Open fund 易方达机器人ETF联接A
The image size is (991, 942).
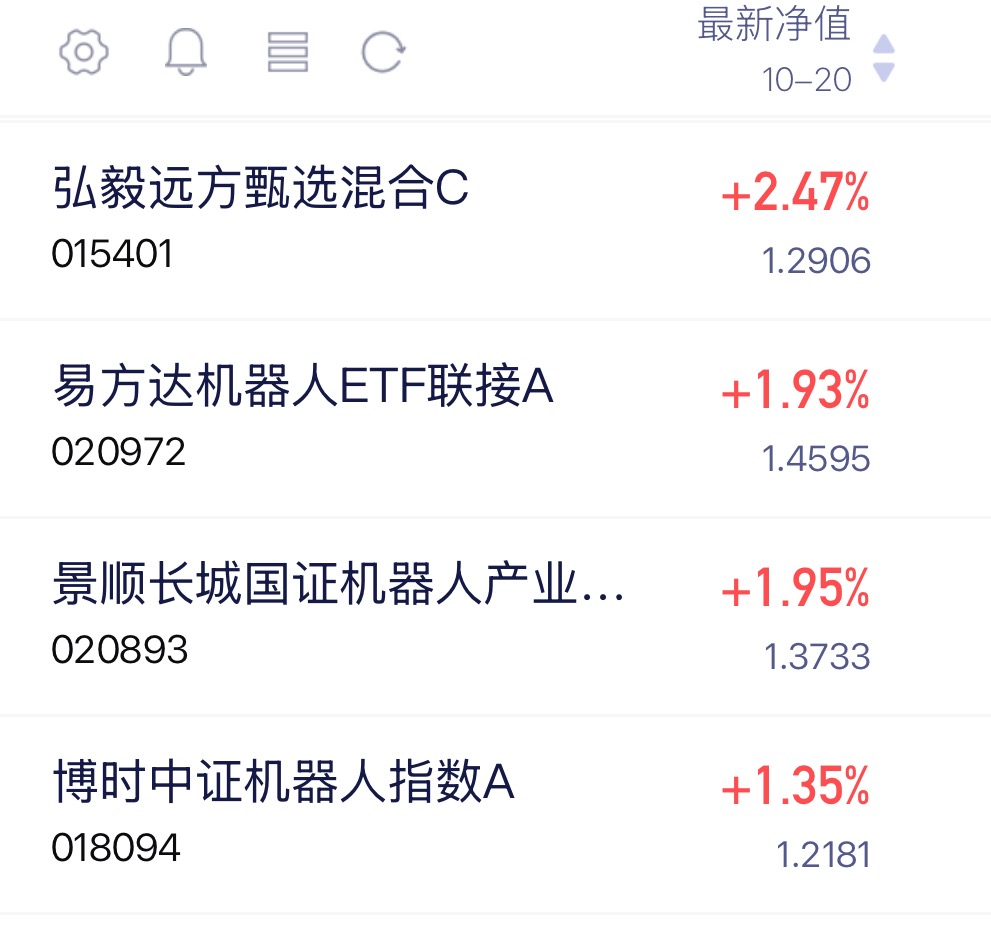tap(302, 389)
